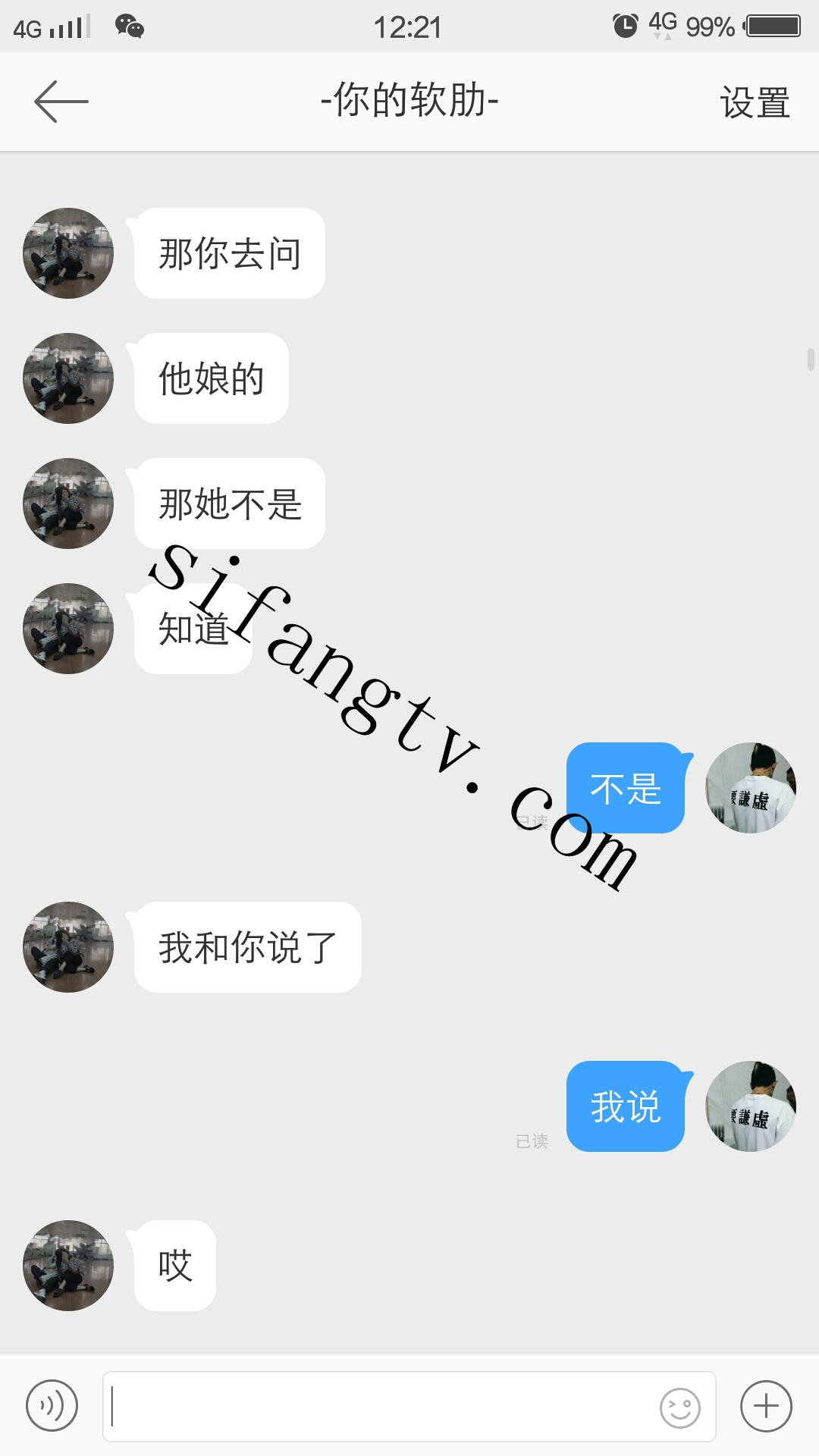Open the plus attachments menu
This screenshot has height=1456, width=819.
click(766, 1406)
